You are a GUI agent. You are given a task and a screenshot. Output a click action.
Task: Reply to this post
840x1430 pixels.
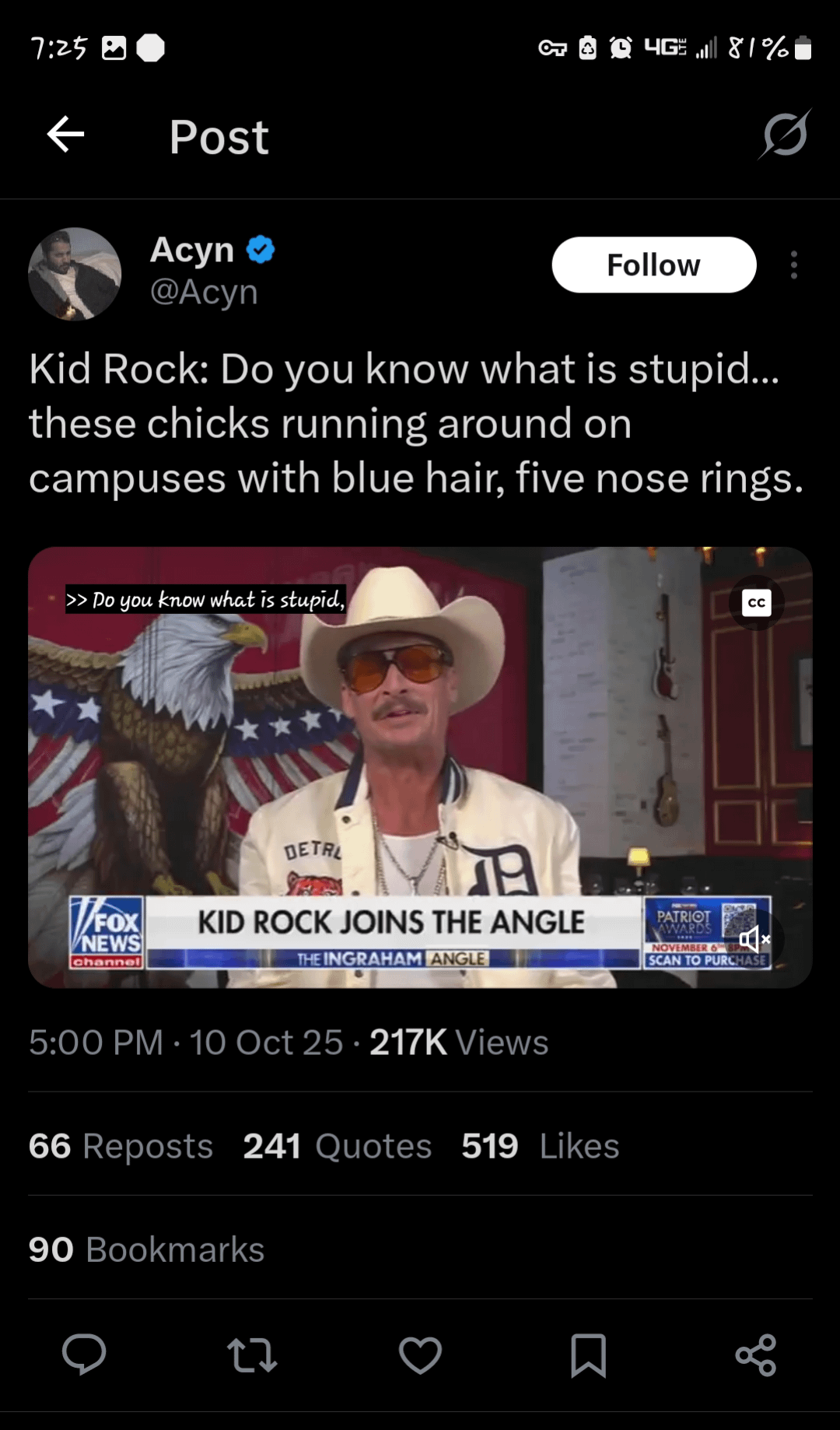(84, 1355)
